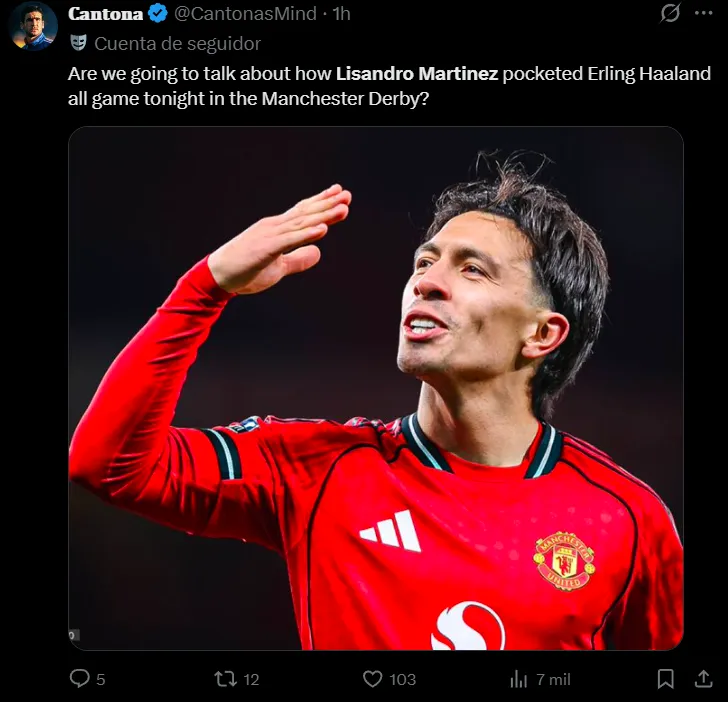Share the tweet

pos(703,679)
